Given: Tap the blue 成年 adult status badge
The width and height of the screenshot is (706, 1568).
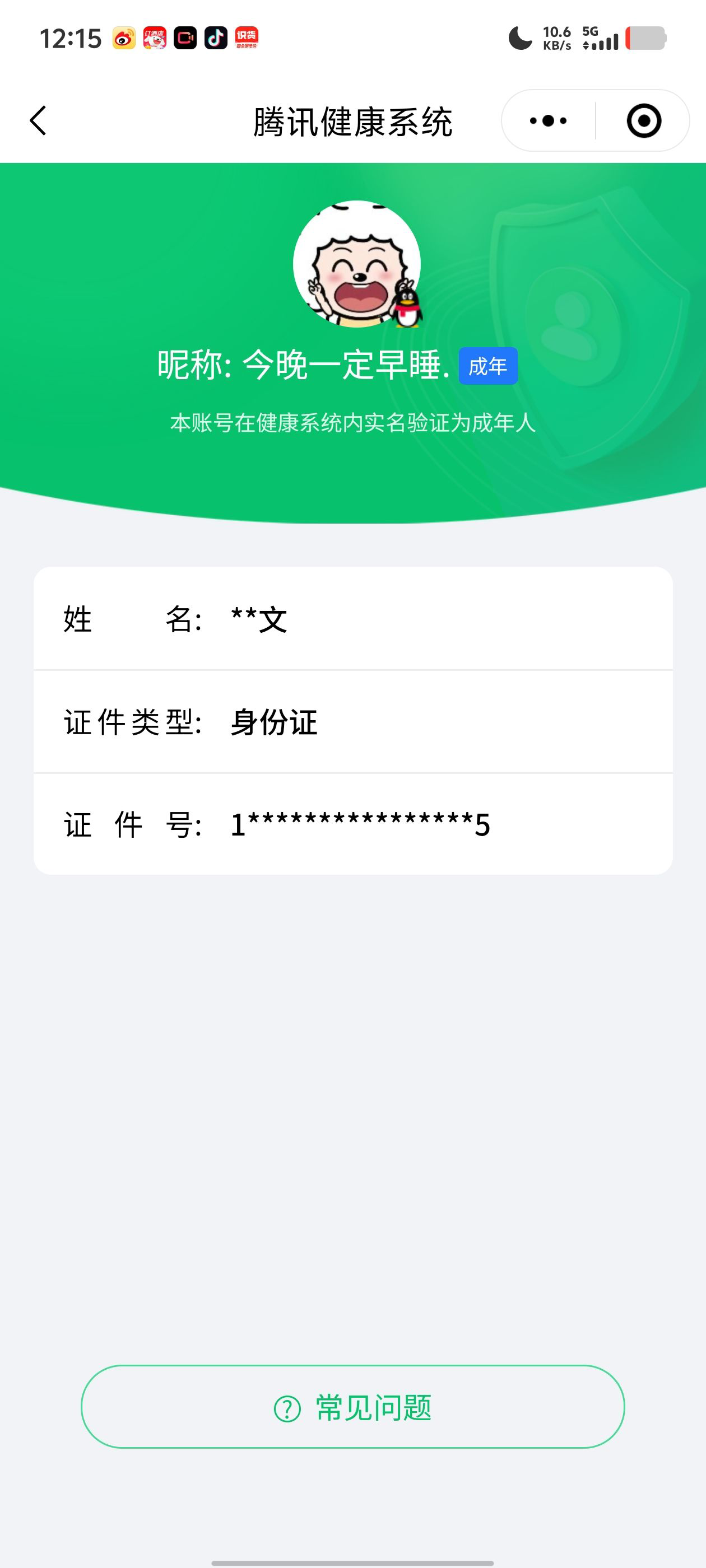Looking at the screenshot, I should tap(489, 366).
